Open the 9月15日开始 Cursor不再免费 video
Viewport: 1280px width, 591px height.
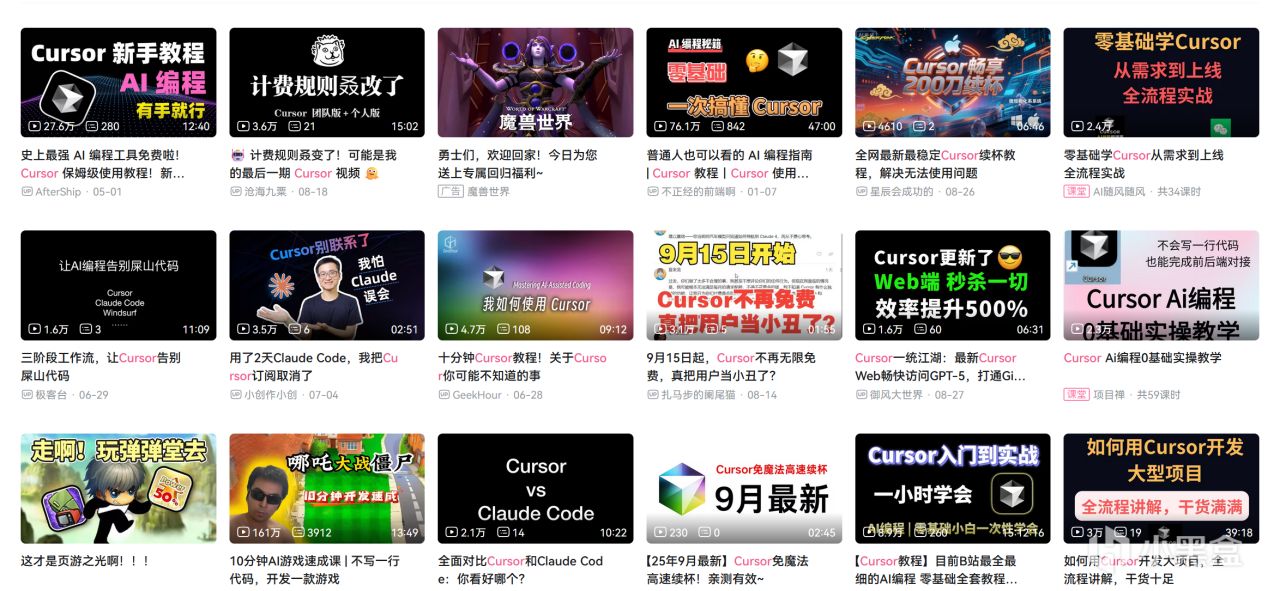744,285
